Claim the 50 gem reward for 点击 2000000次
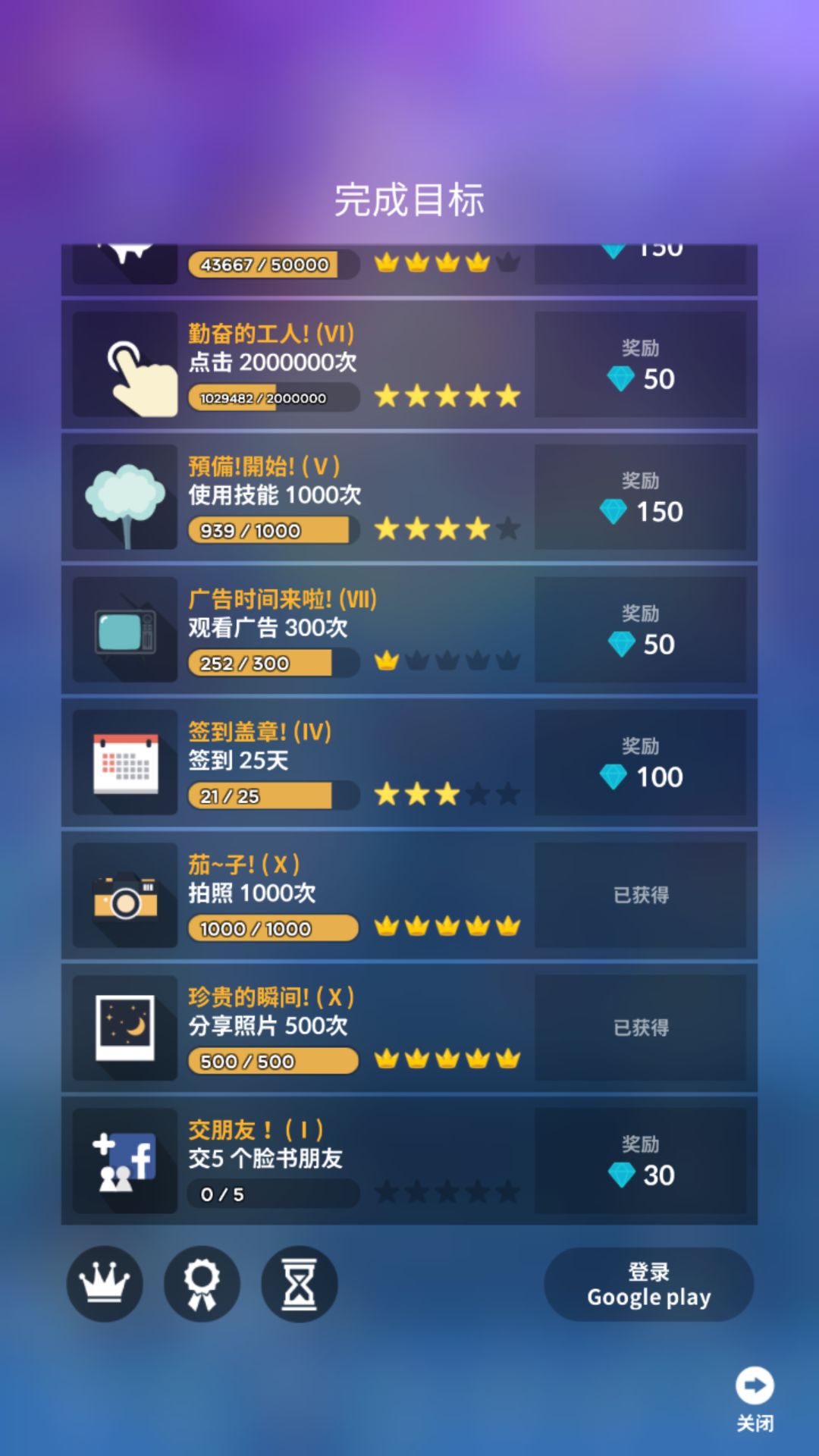This screenshot has width=819, height=1456. [641, 364]
